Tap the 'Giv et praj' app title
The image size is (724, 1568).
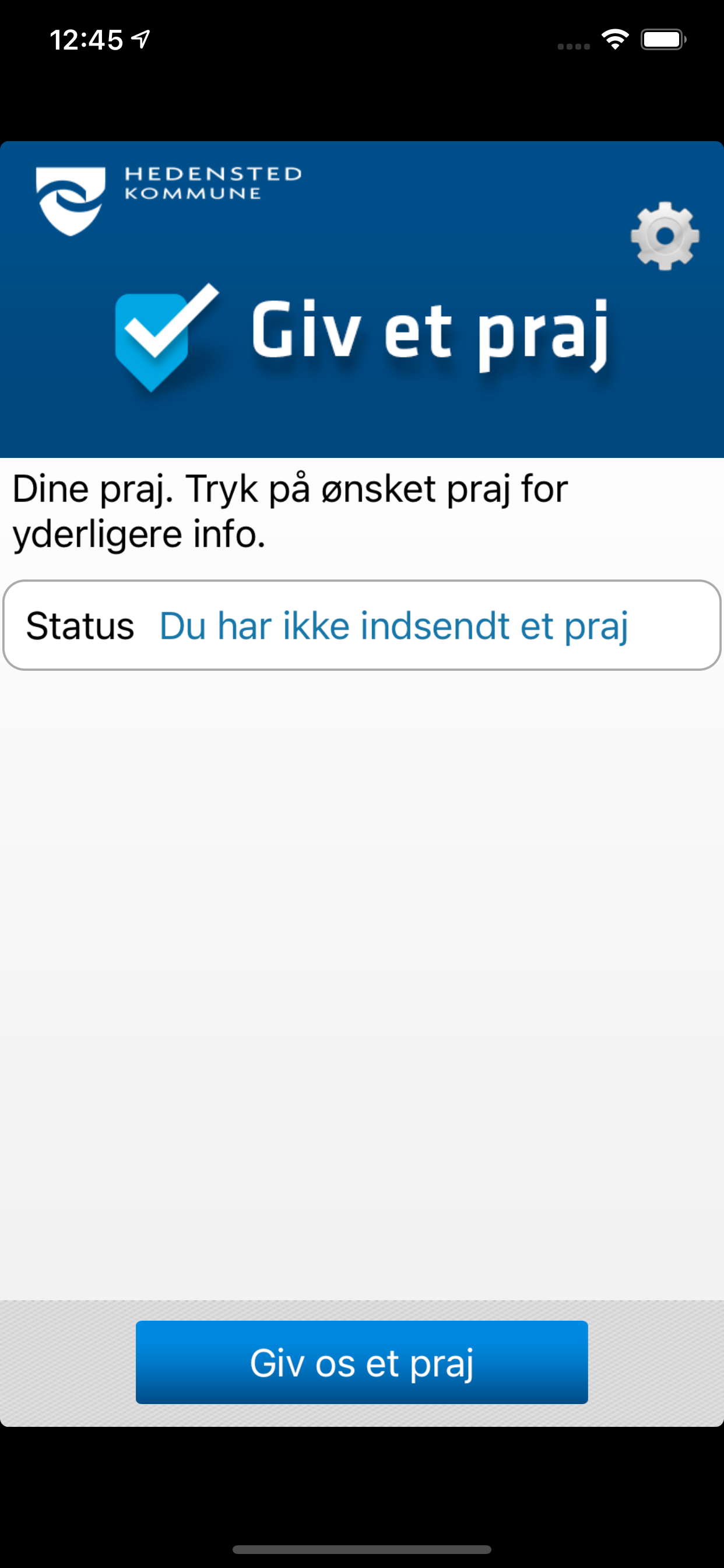432,332
